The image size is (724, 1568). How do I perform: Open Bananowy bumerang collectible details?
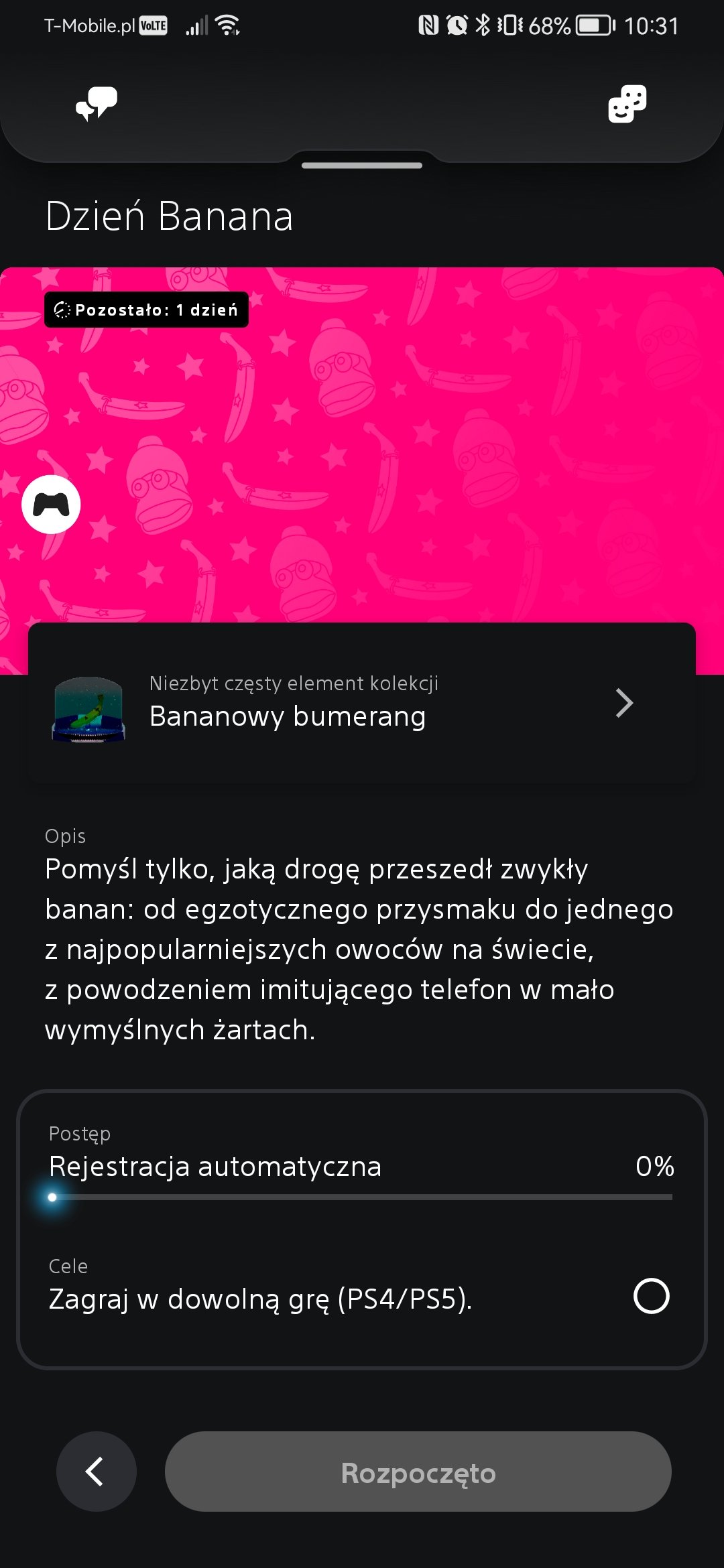[x=362, y=703]
